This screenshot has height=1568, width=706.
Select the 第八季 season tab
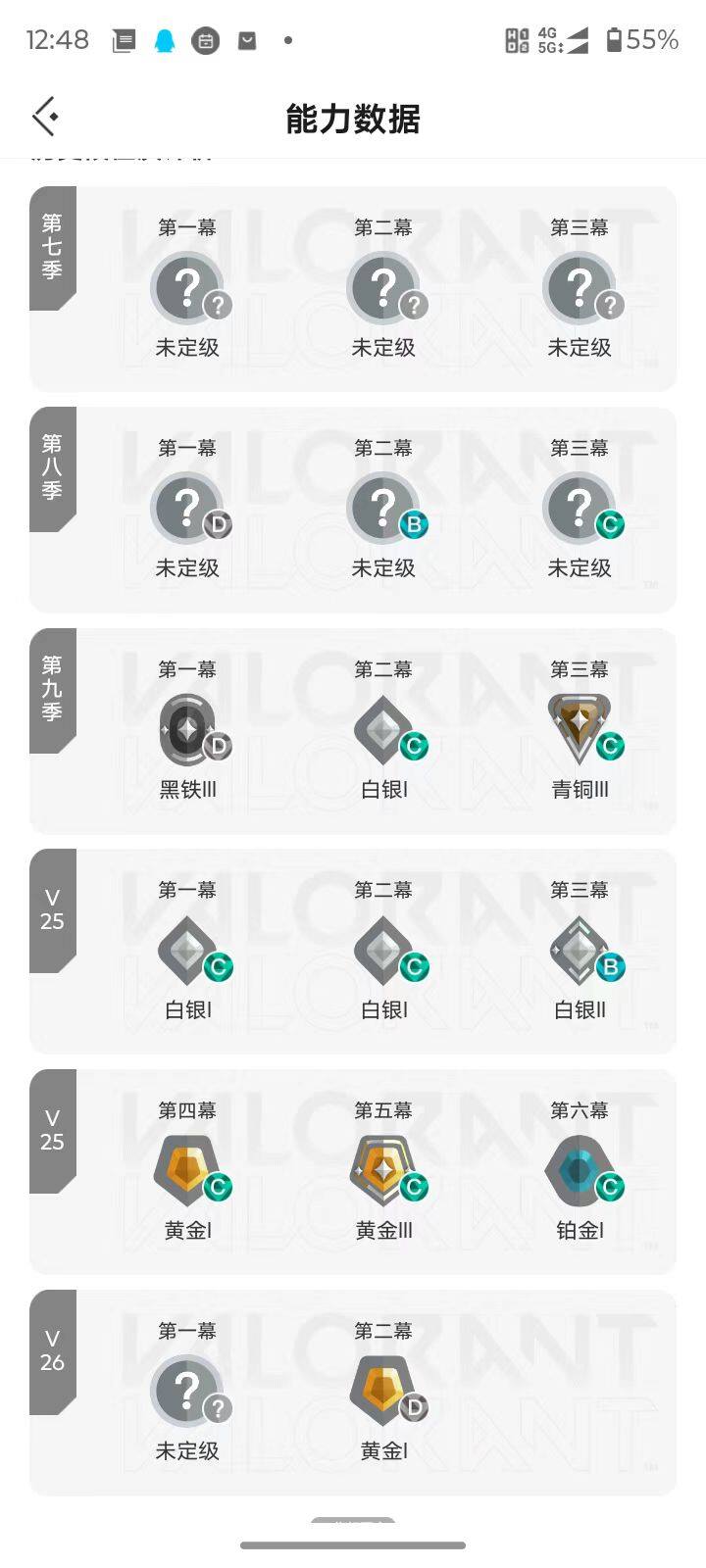click(51, 470)
